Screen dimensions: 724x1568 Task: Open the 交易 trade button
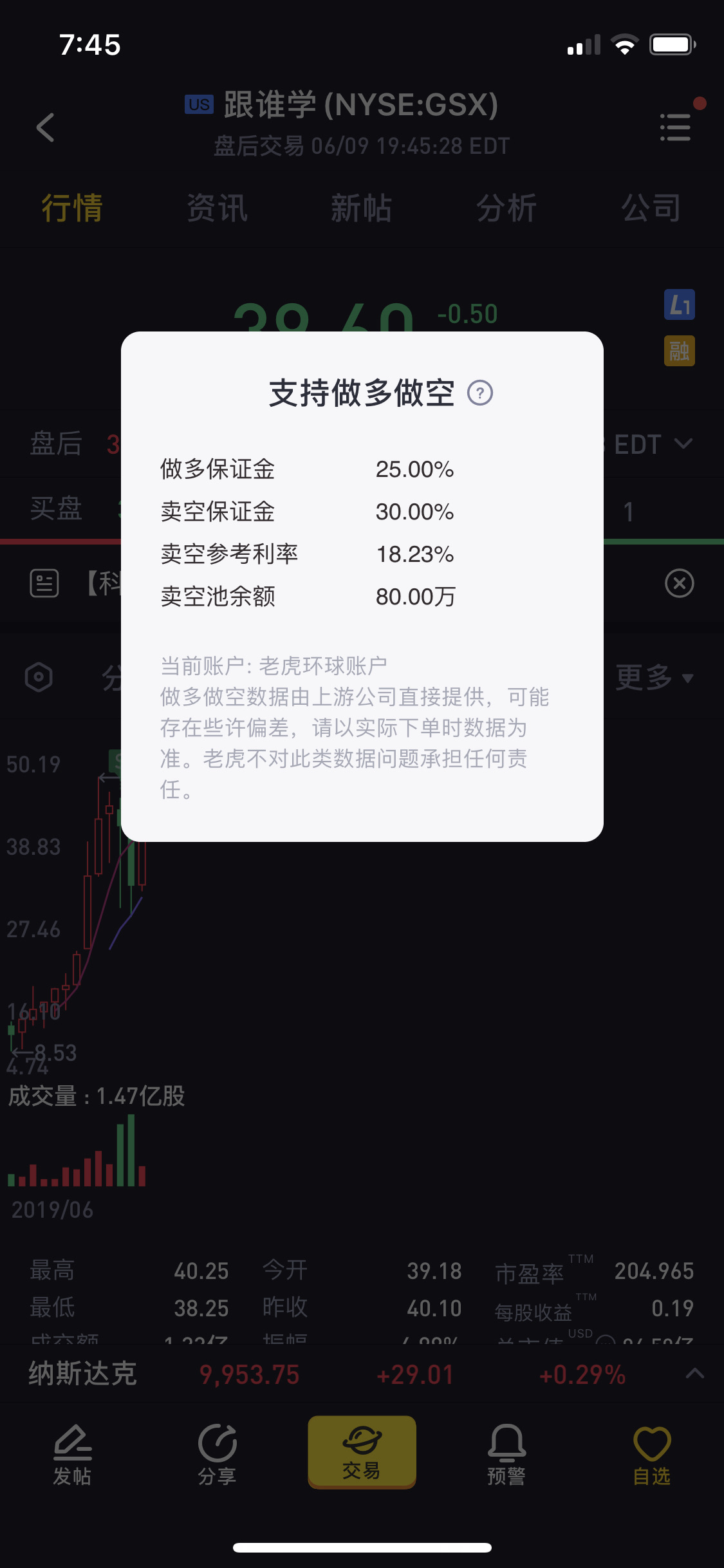(x=362, y=1451)
